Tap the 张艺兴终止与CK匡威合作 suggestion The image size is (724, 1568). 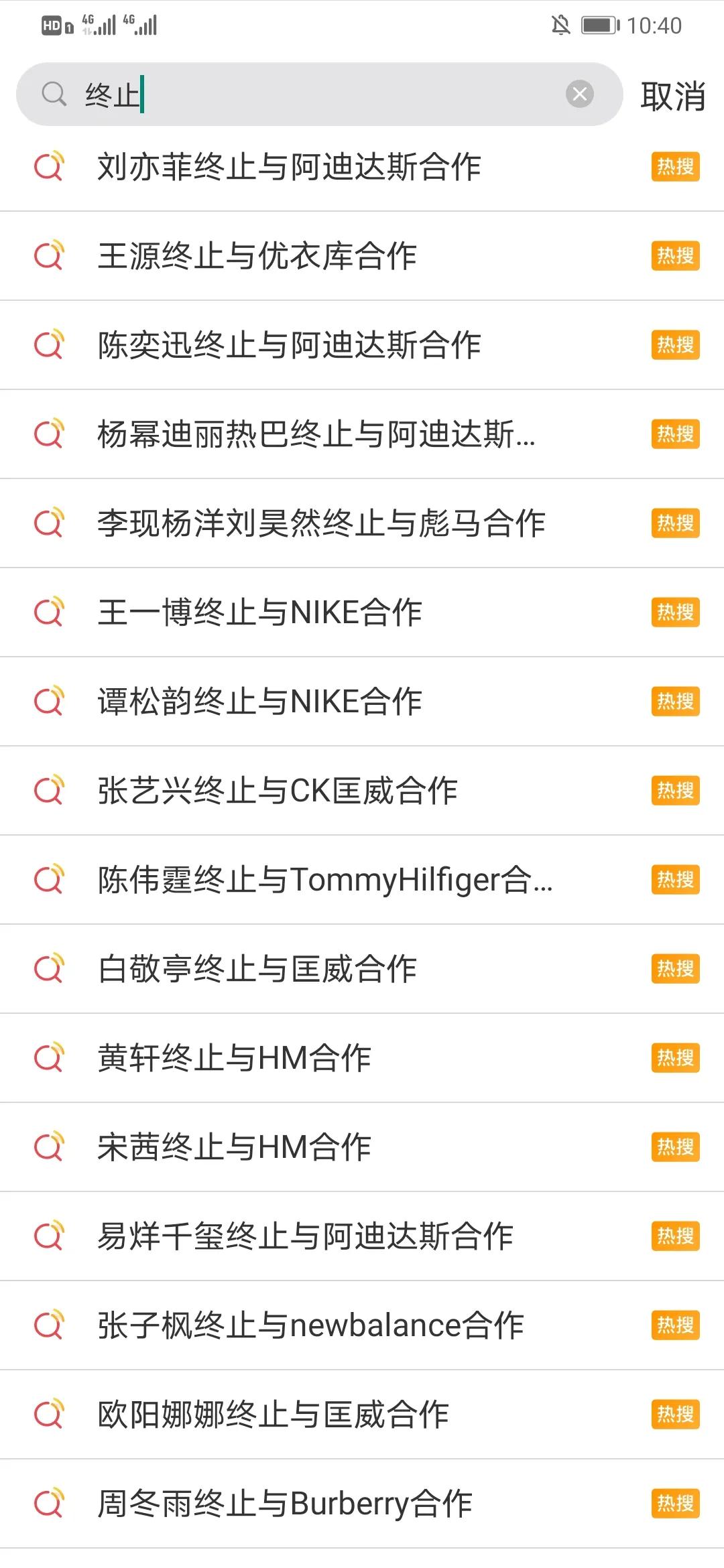coord(278,791)
